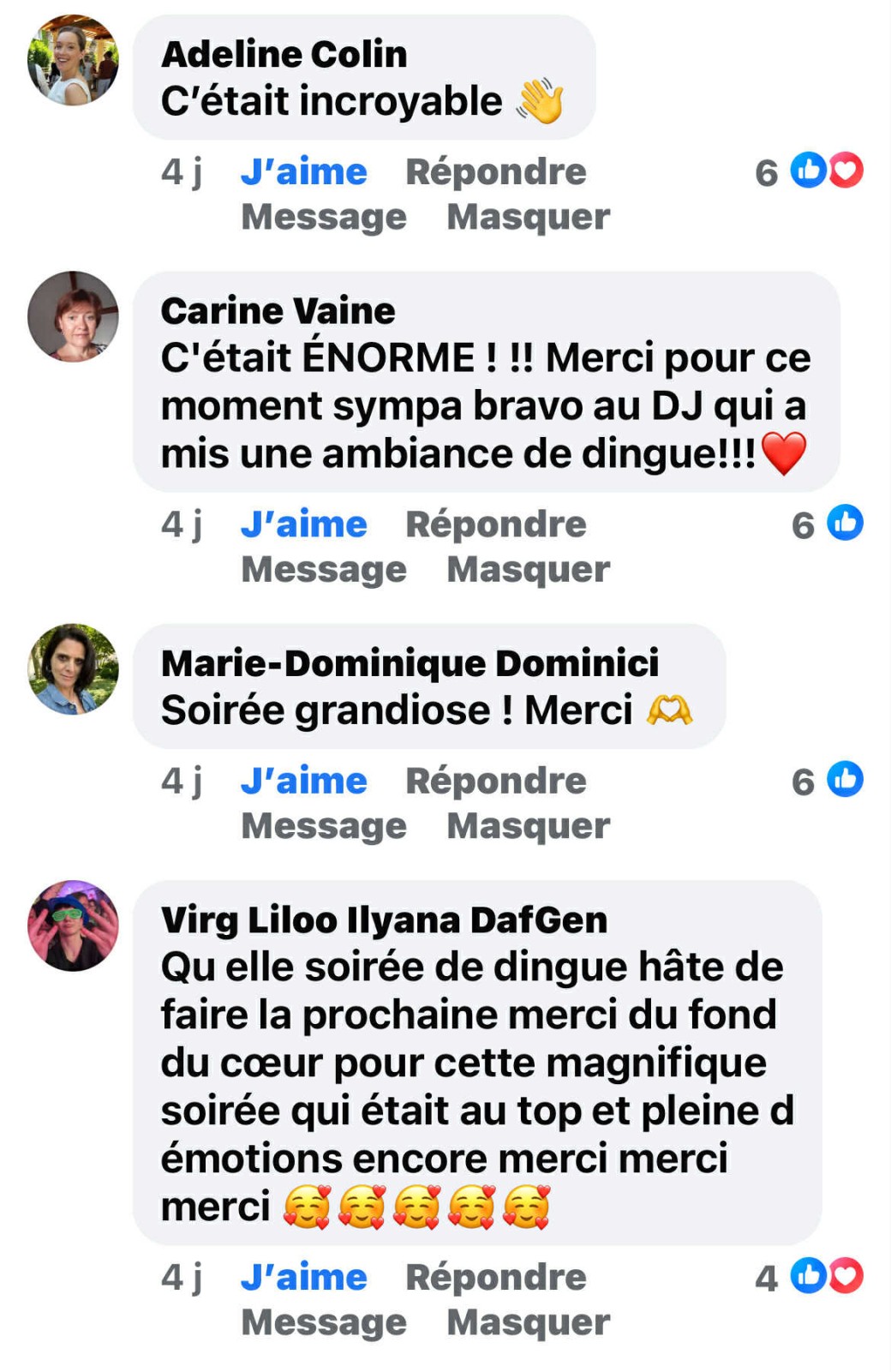Send a message to Adeline Colin
891x1372 pixels.
pyautogui.click(x=324, y=218)
